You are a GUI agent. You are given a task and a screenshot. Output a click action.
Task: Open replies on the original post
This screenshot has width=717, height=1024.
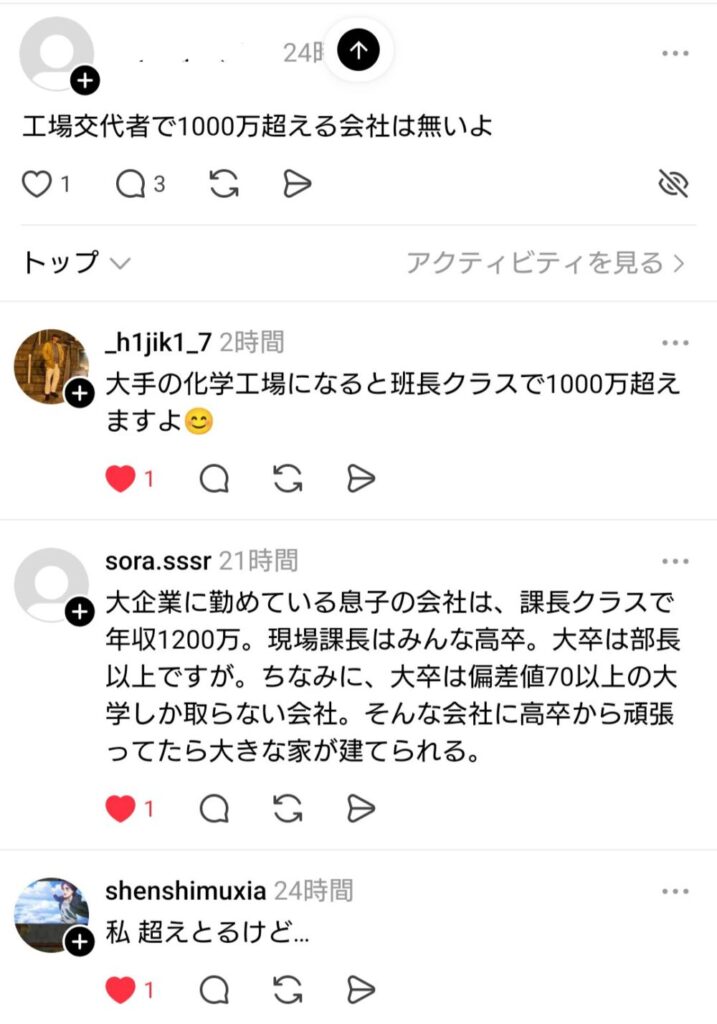(130, 185)
